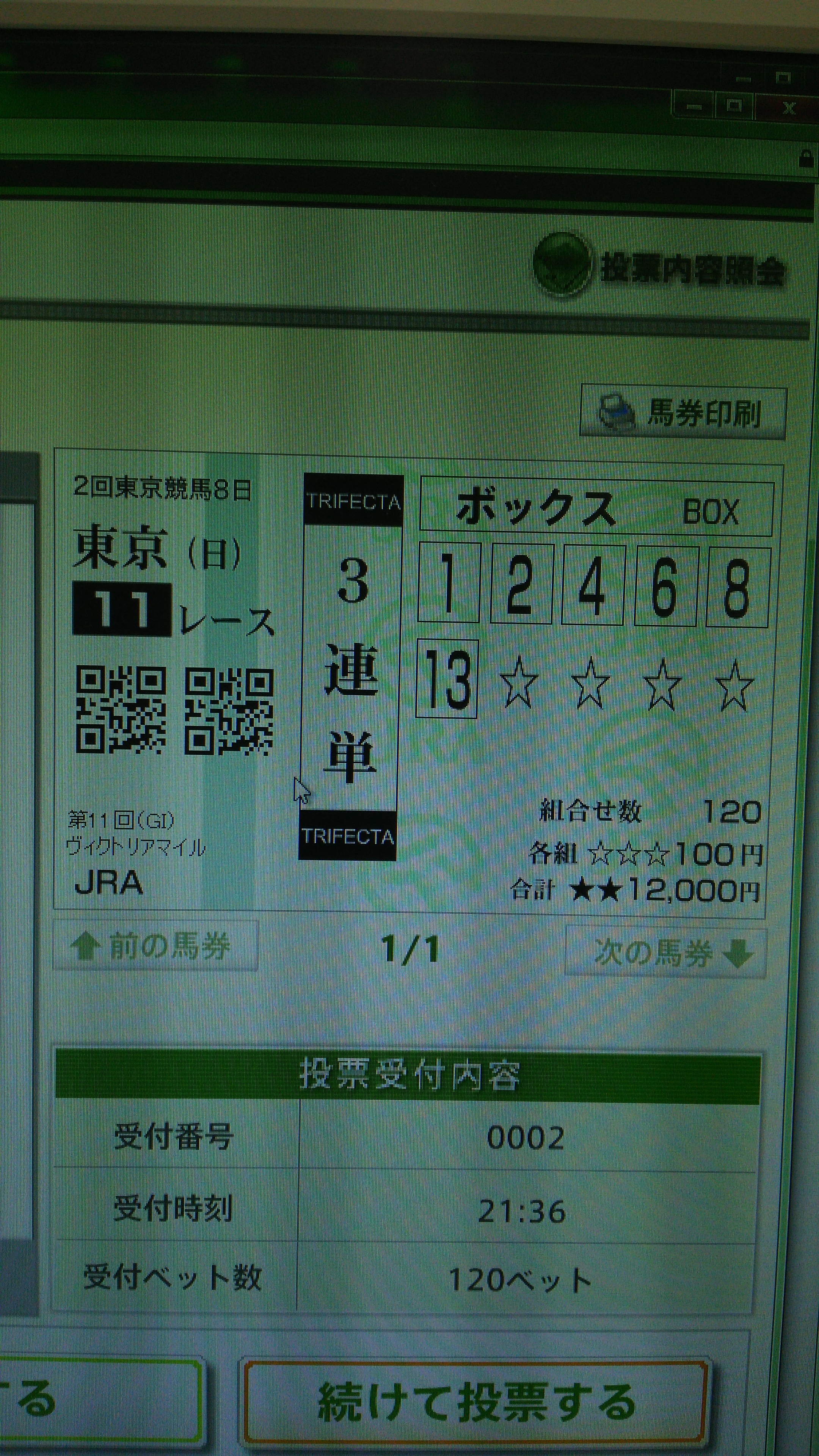The height and width of the screenshot is (1456, 819).
Task: Tap the 馬券印刷 print button
Action: coord(683,413)
